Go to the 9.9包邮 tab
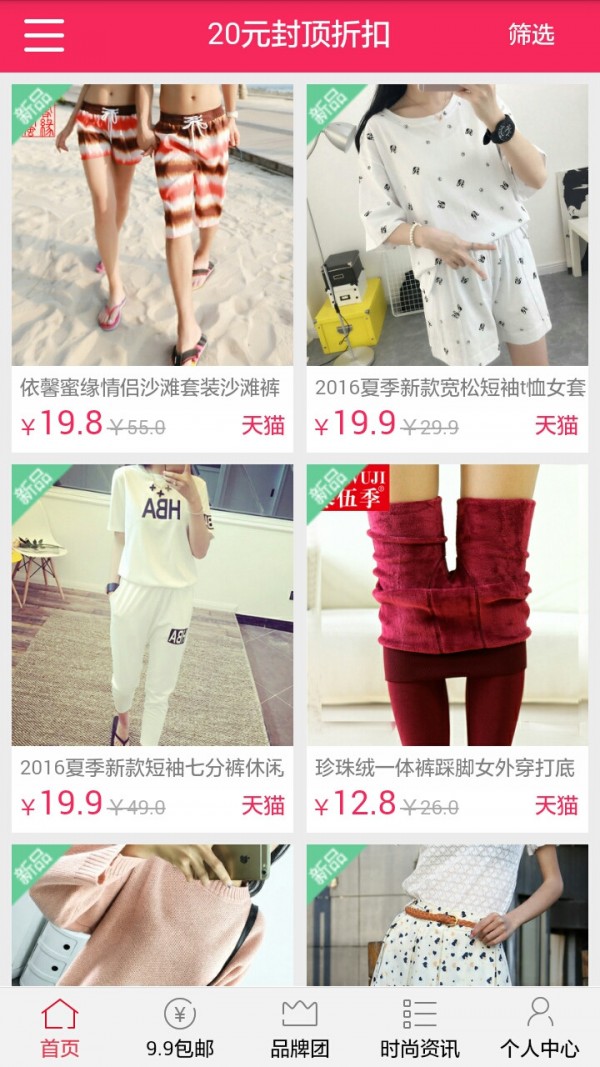The width and height of the screenshot is (600, 1067). click(180, 1028)
